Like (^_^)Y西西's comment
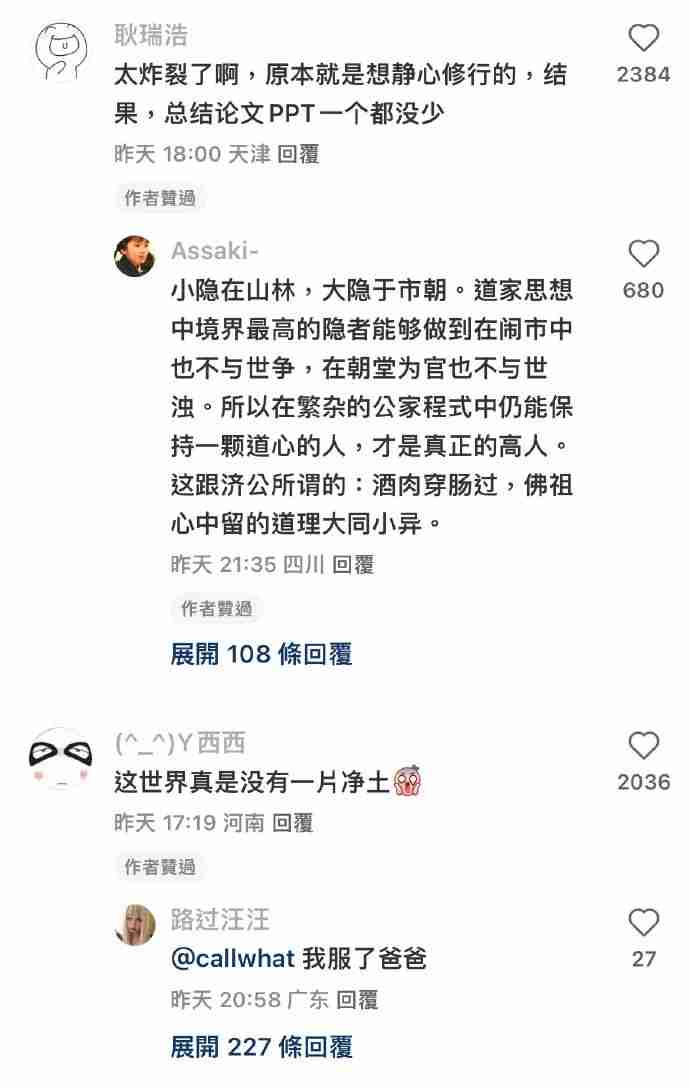The width and height of the screenshot is (690, 1087). coord(643,746)
